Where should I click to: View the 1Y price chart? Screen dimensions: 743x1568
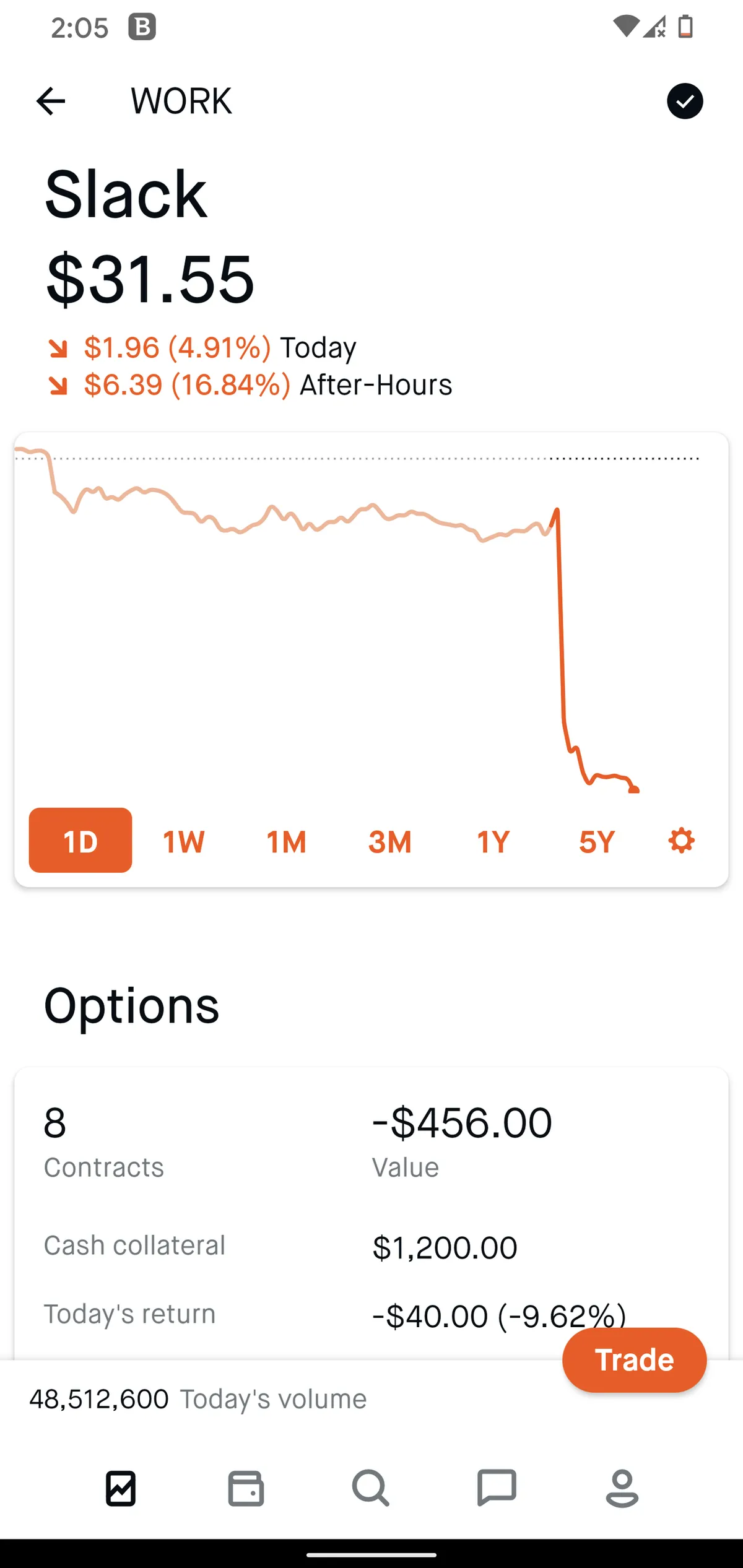pyautogui.click(x=493, y=842)
